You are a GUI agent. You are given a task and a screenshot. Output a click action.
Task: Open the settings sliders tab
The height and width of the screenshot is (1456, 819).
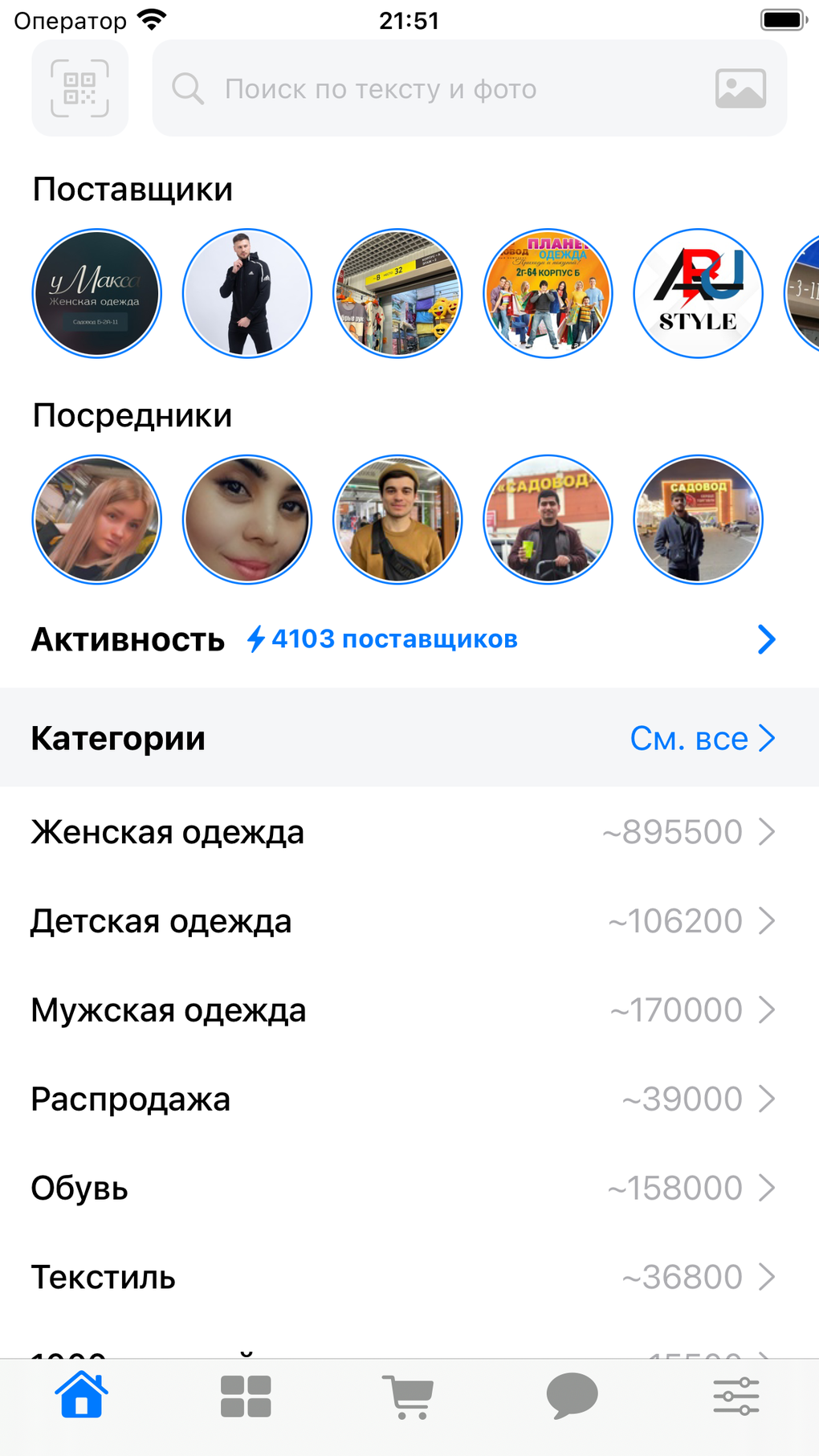pos(735,1396)
